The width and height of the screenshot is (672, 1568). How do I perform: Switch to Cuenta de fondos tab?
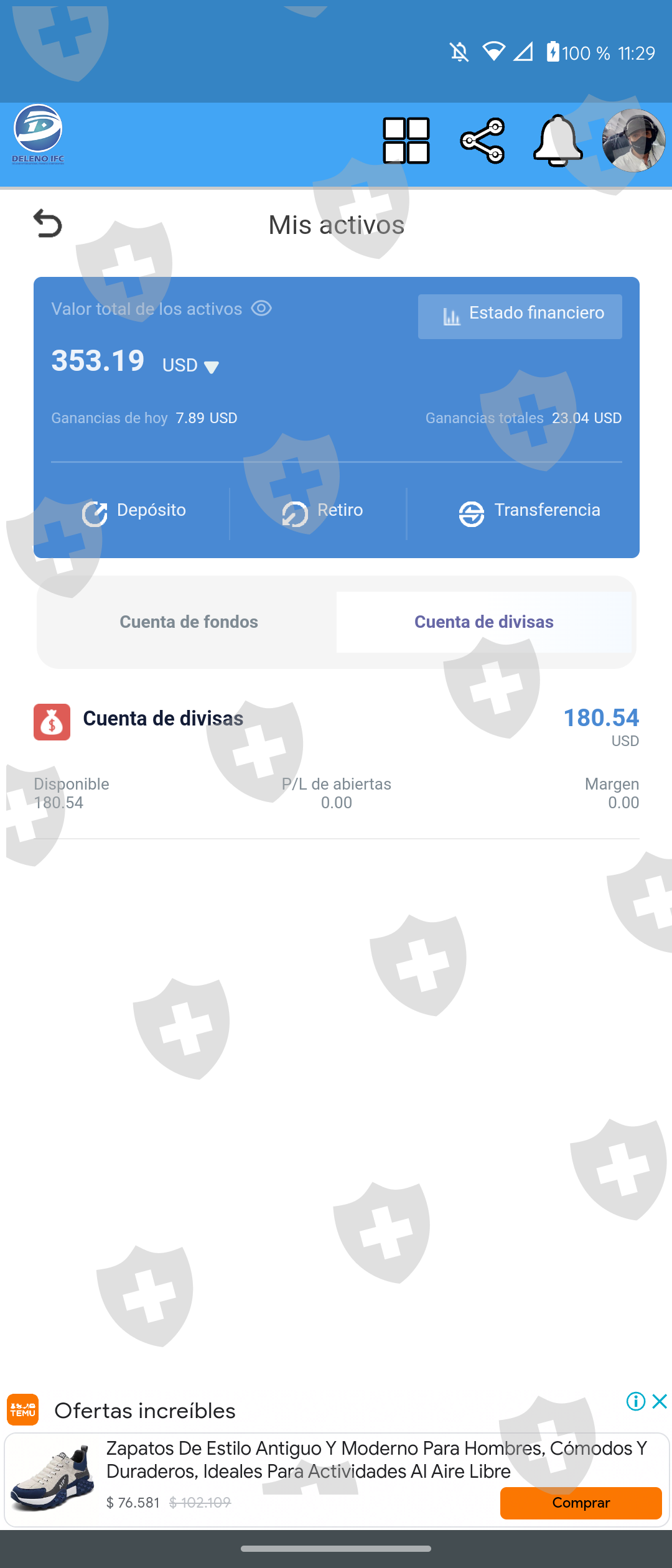189,622
